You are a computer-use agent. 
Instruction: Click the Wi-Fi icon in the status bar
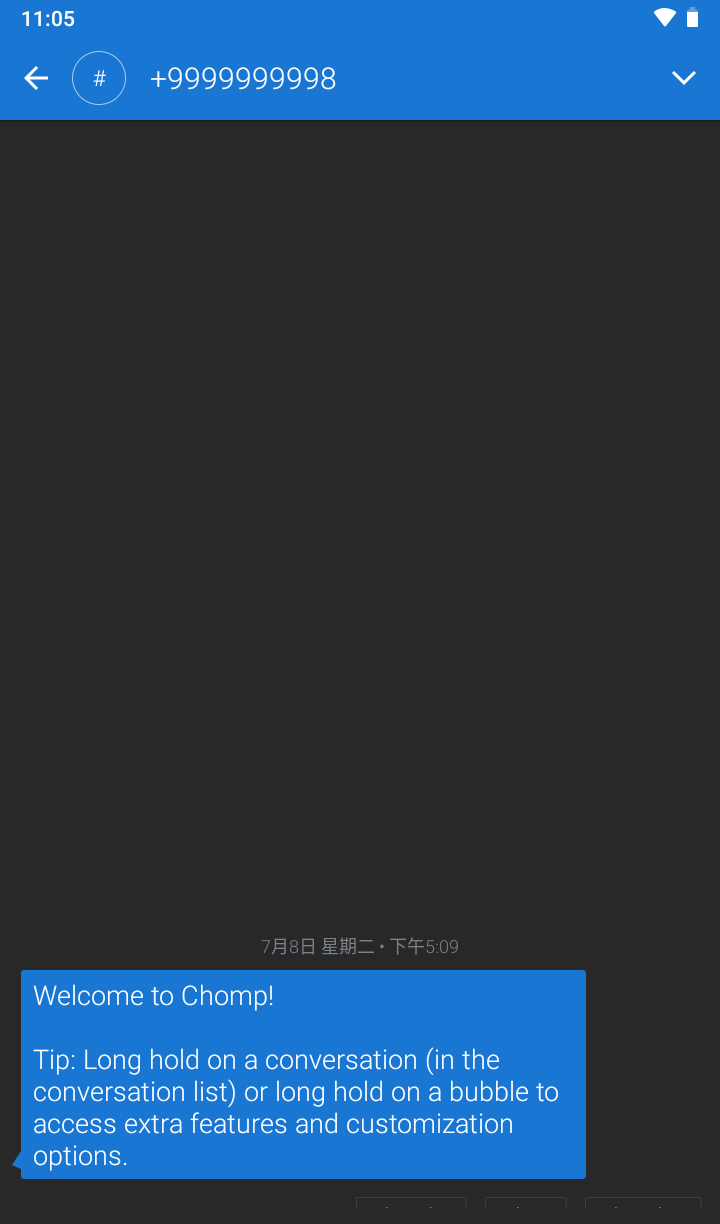[x=663, y=17]
